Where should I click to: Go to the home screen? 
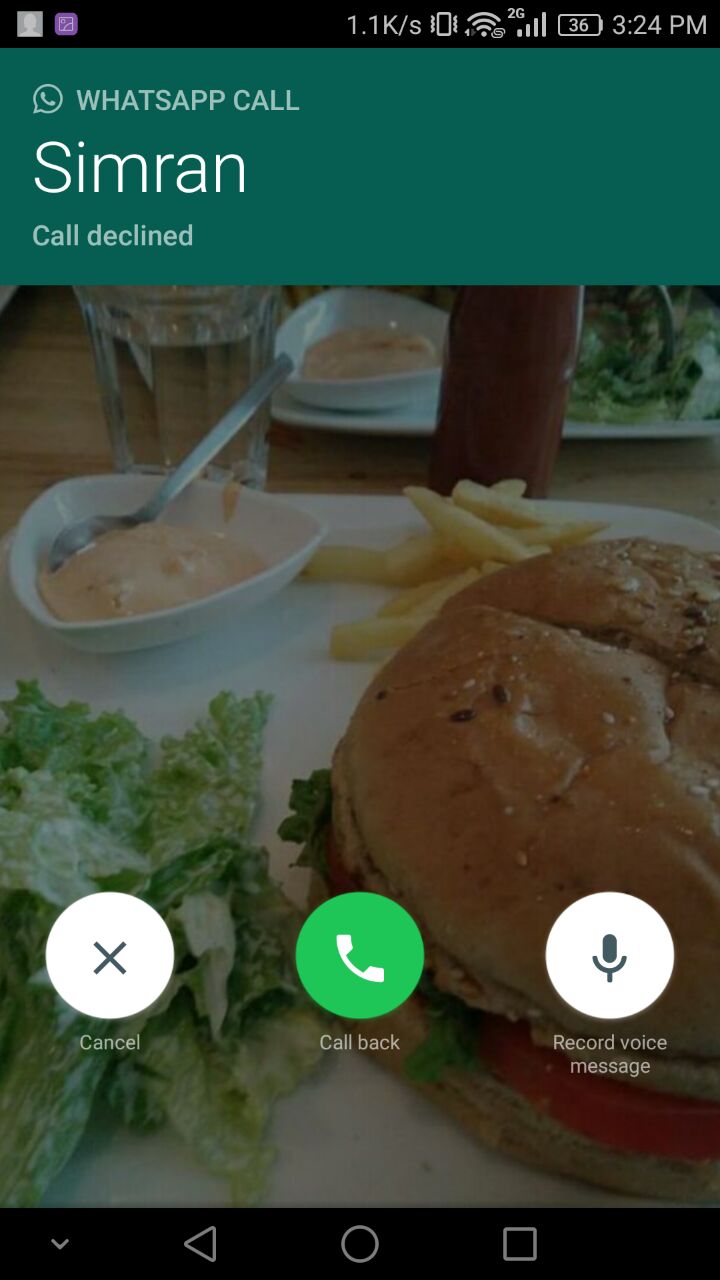click(x=360, y=1244)
